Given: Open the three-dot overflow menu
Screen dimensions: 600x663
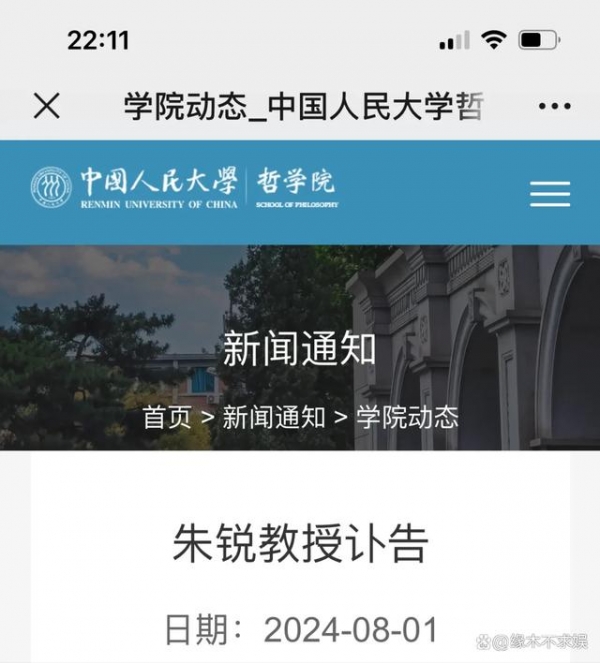Looking at the screenshot, I should tap(554, 106).
